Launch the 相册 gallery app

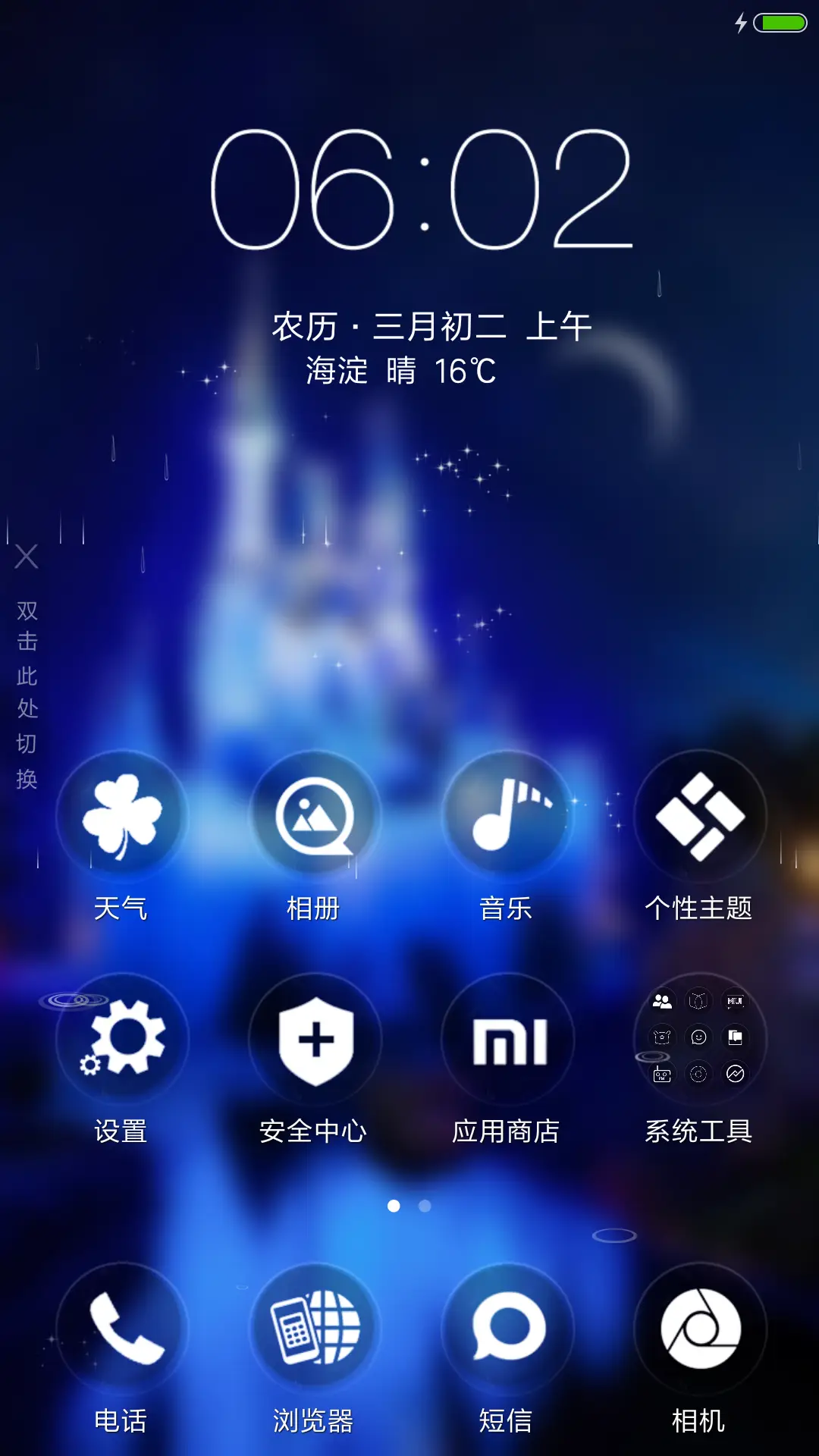point(315,815)
